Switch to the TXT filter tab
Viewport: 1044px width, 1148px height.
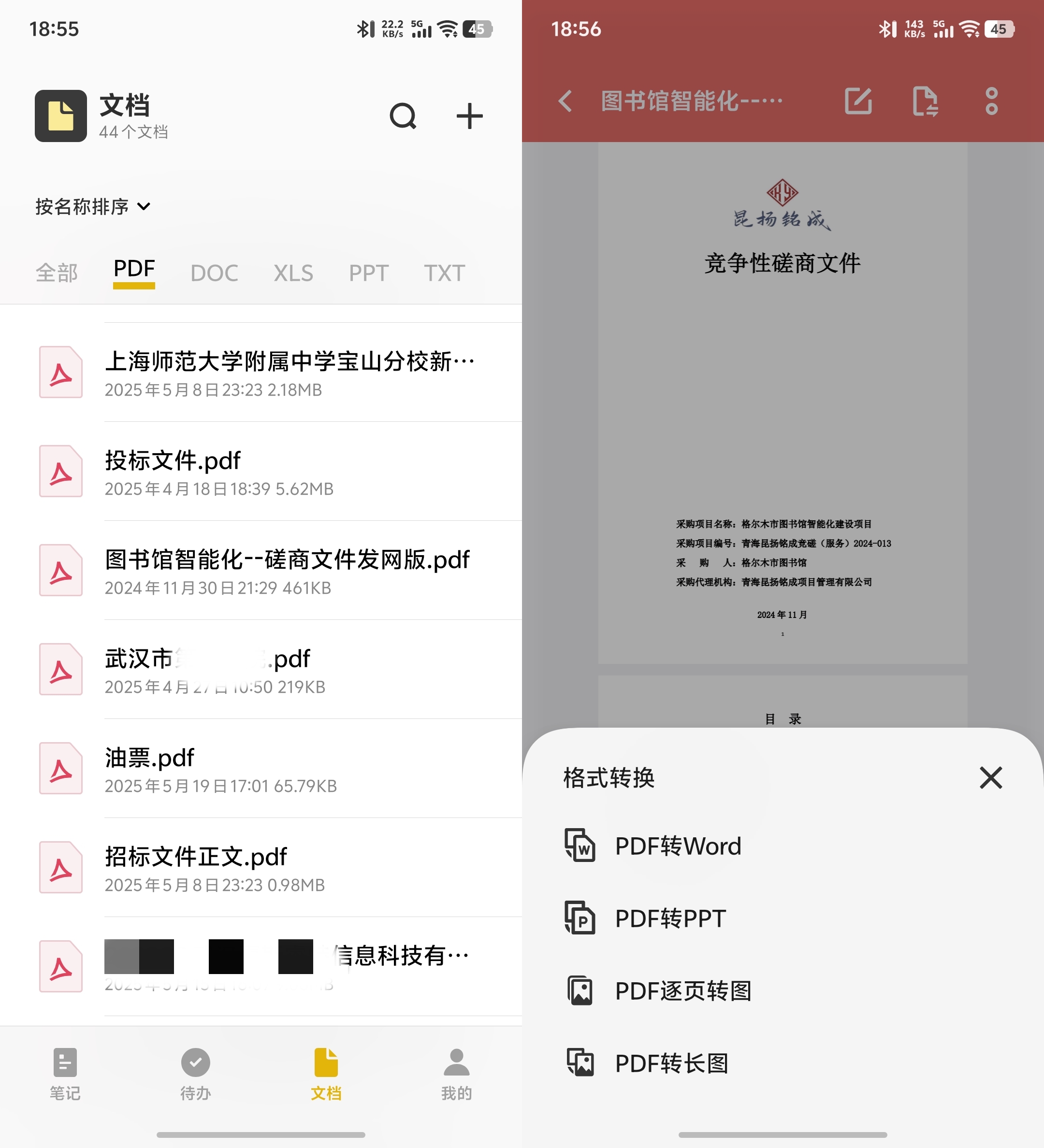pyautogui.click(x=444, y=273)
